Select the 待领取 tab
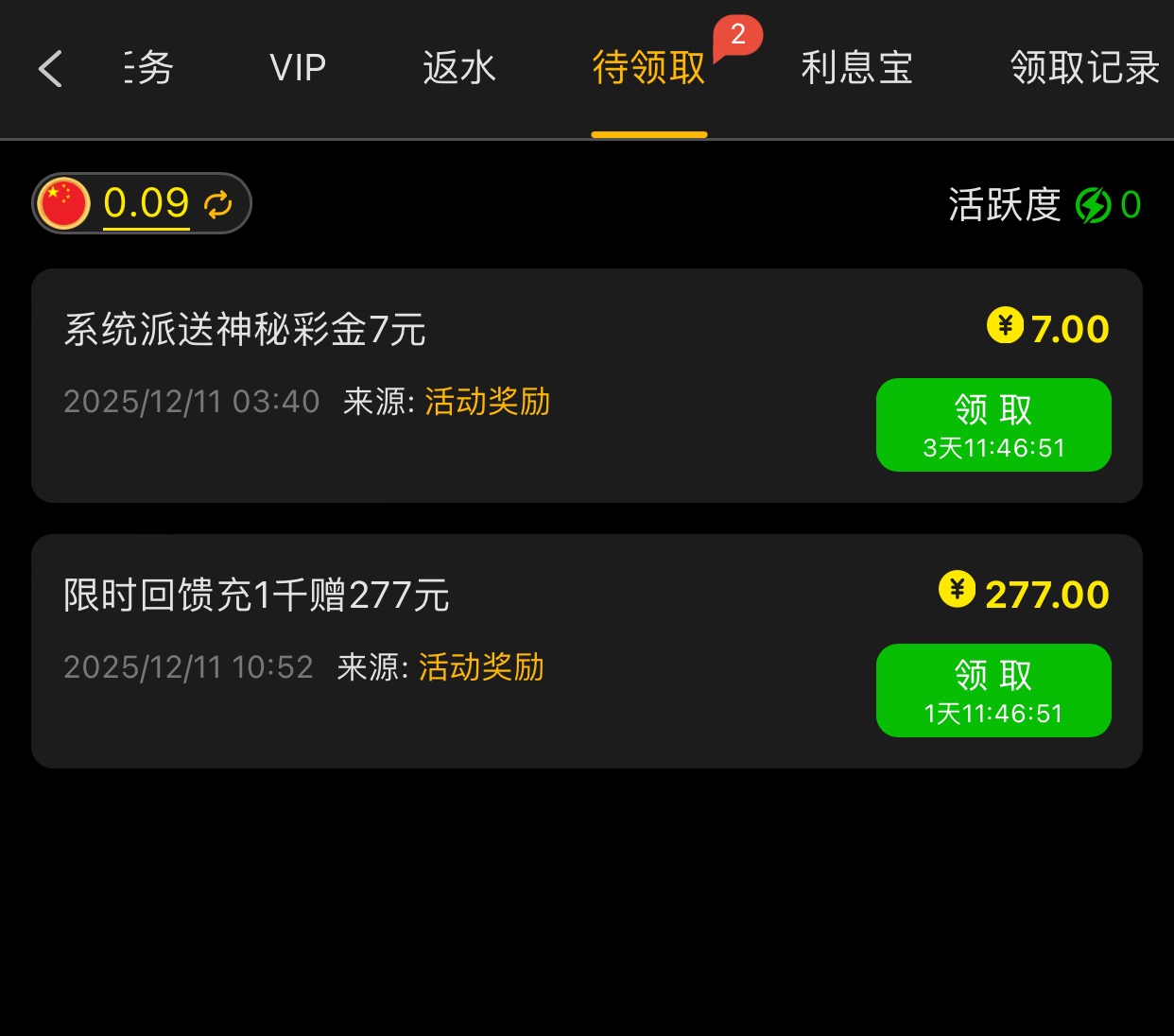Image resolution: width=1174 pixels, height=1036 pixels. pyautogui.click(x=648, y=68)
